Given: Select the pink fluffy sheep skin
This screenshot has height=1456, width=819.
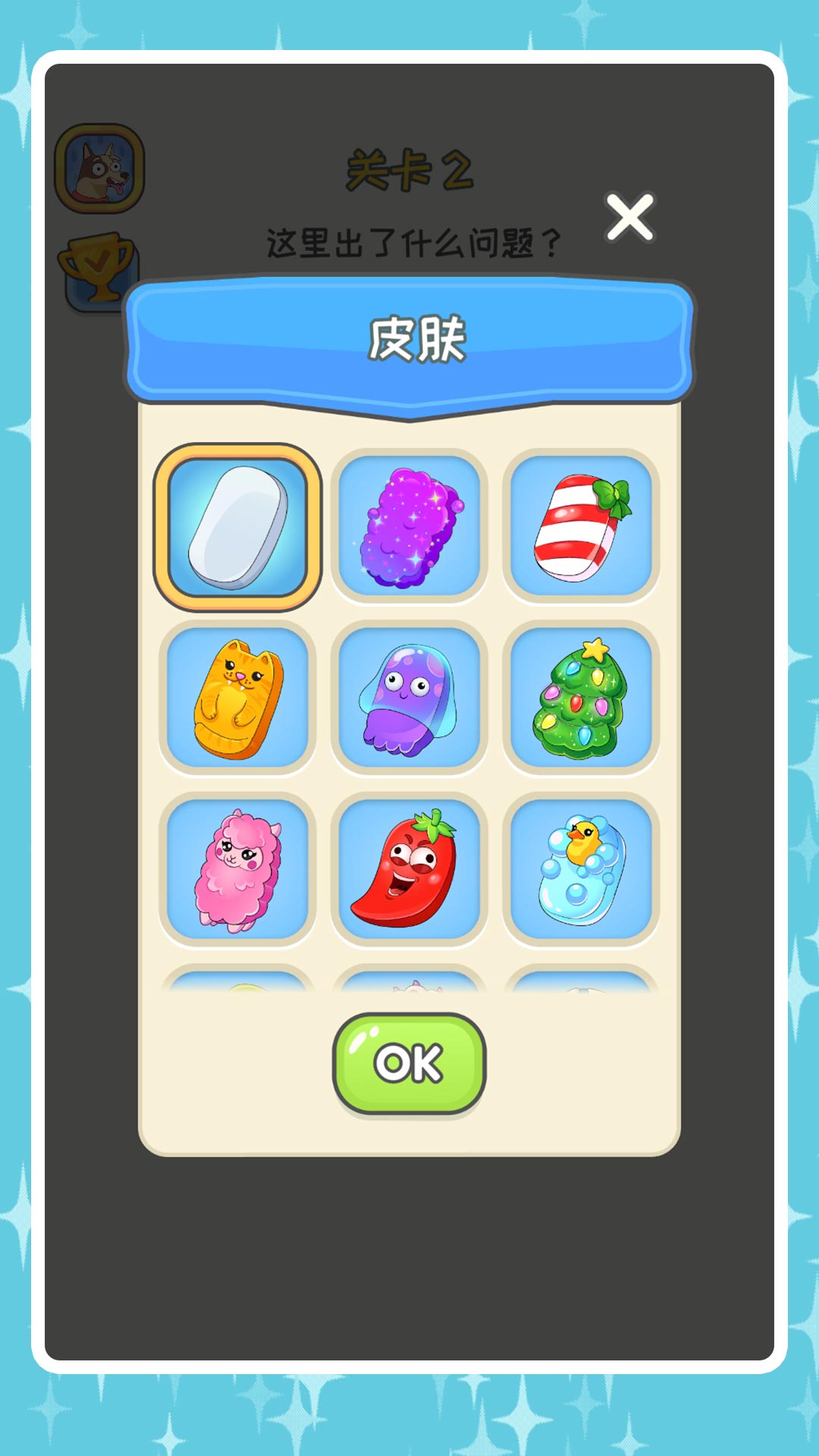Looking at the screenshot, I should tap(237, 870).
